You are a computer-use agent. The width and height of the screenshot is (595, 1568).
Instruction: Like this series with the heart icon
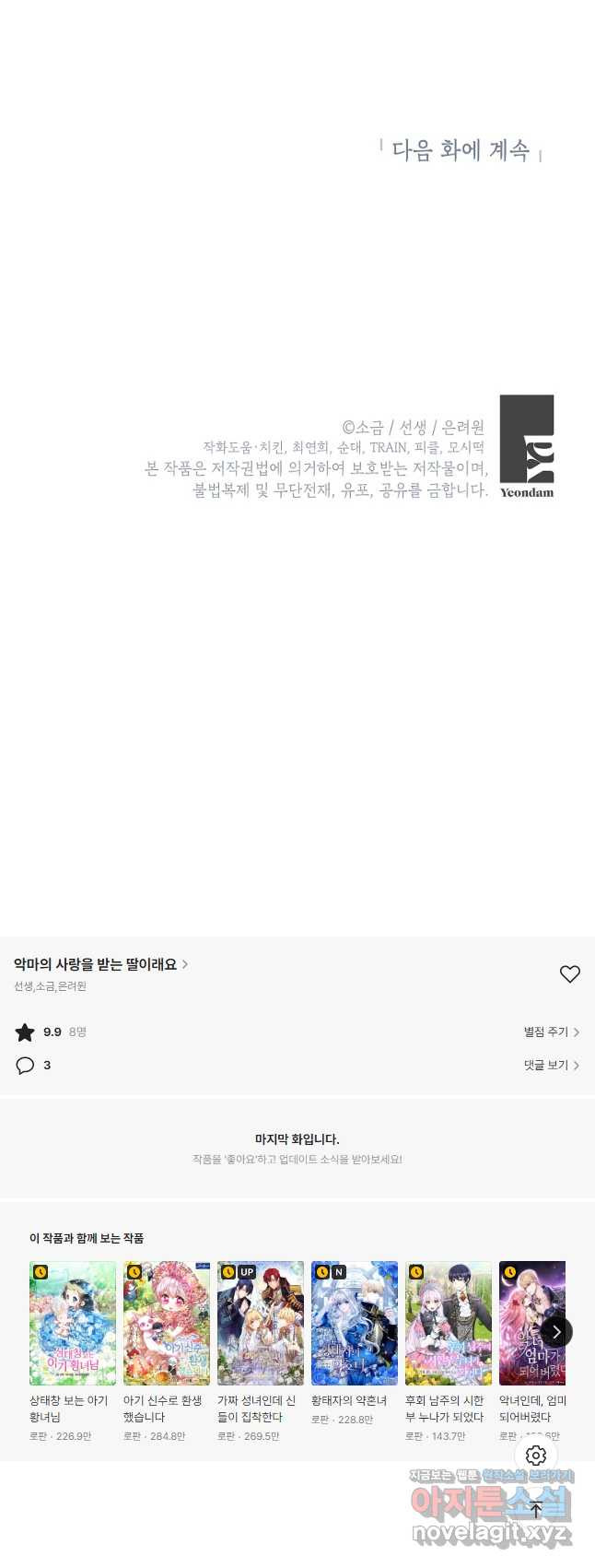(x=569, y=974)
